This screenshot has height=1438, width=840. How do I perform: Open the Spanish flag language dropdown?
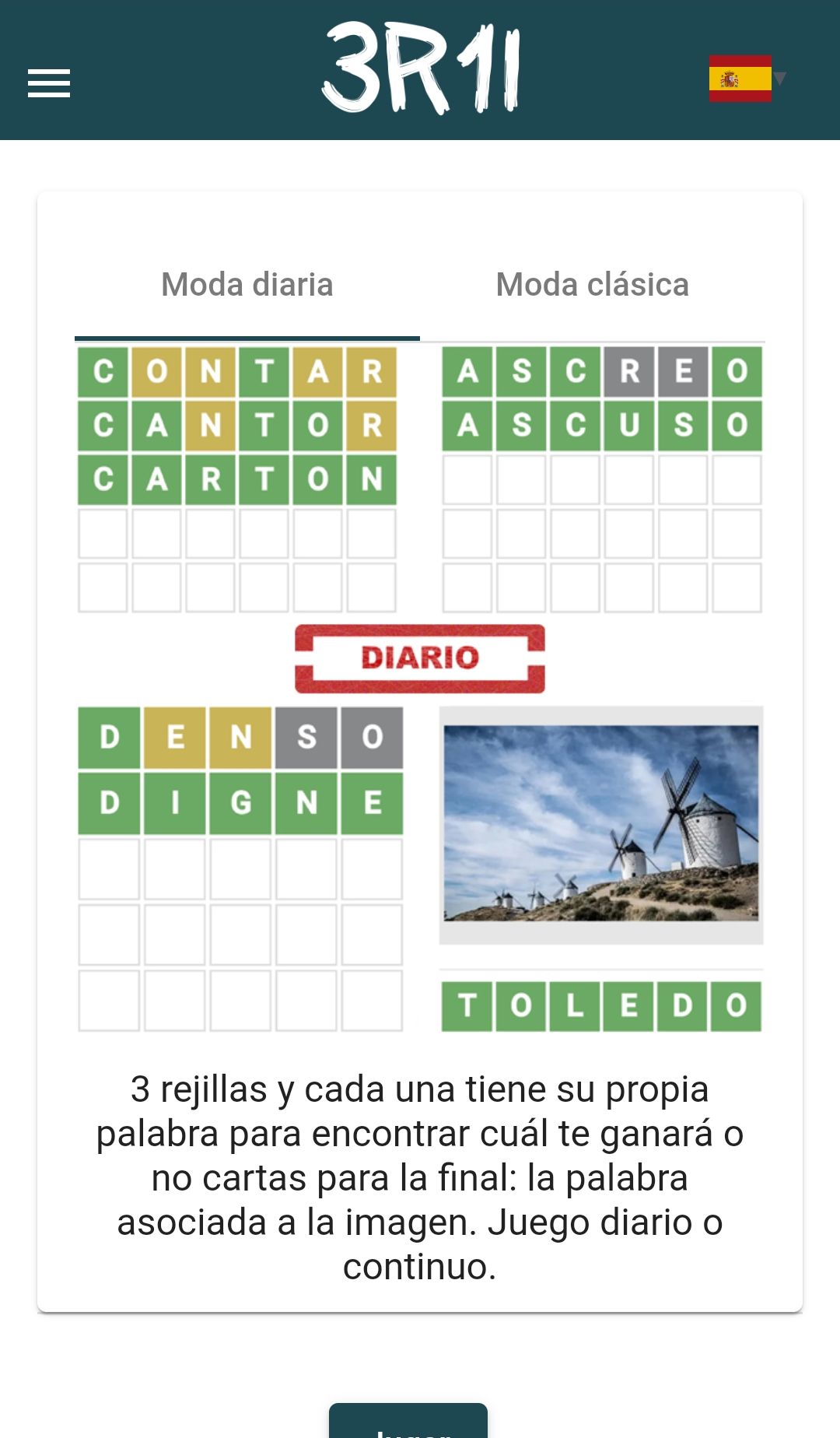[747, 78]
